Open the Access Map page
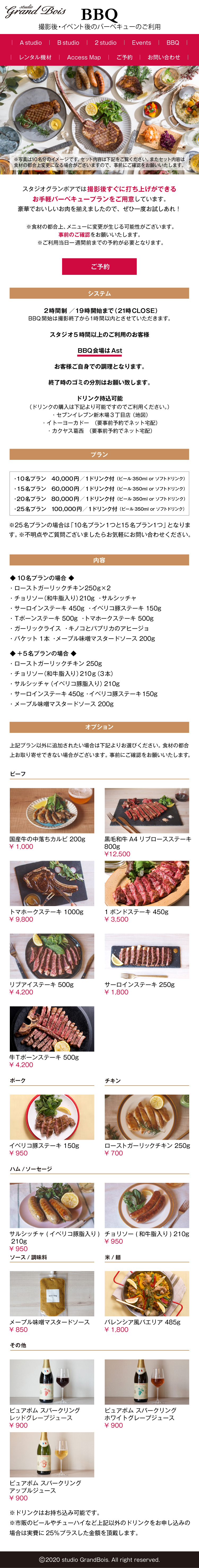199x1568 pixels. (84, 57)
